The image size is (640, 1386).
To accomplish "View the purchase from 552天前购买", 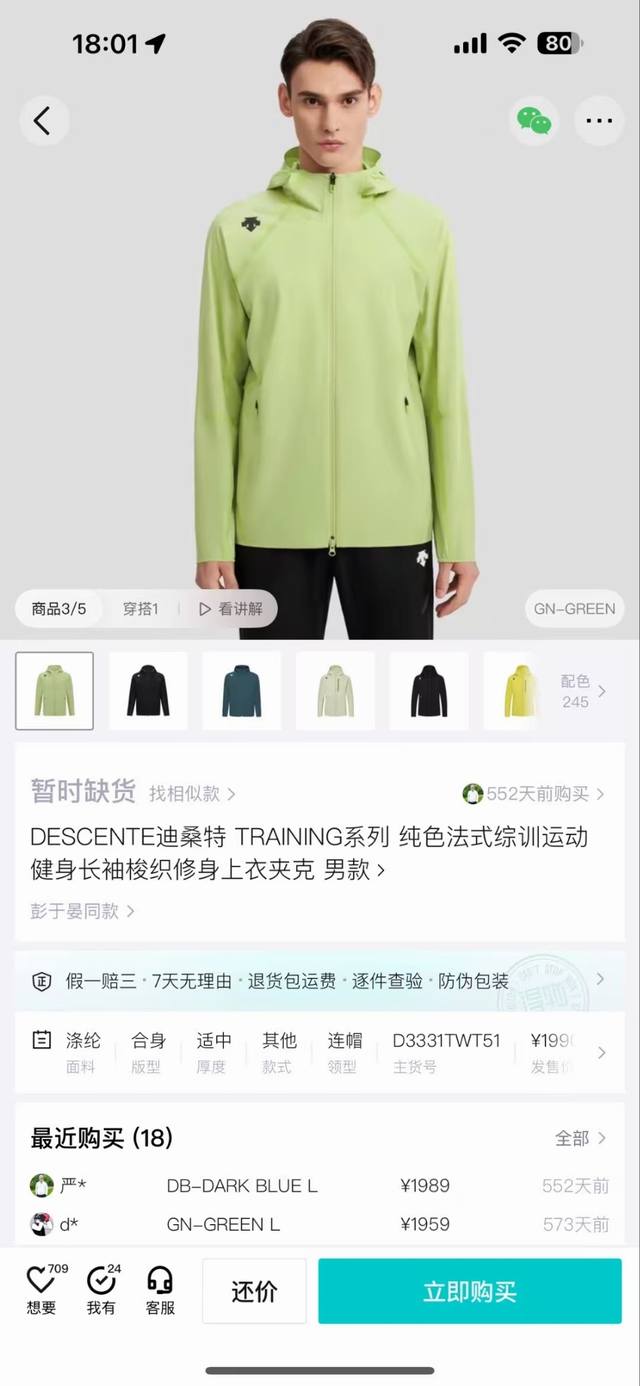I will (535, 794).
